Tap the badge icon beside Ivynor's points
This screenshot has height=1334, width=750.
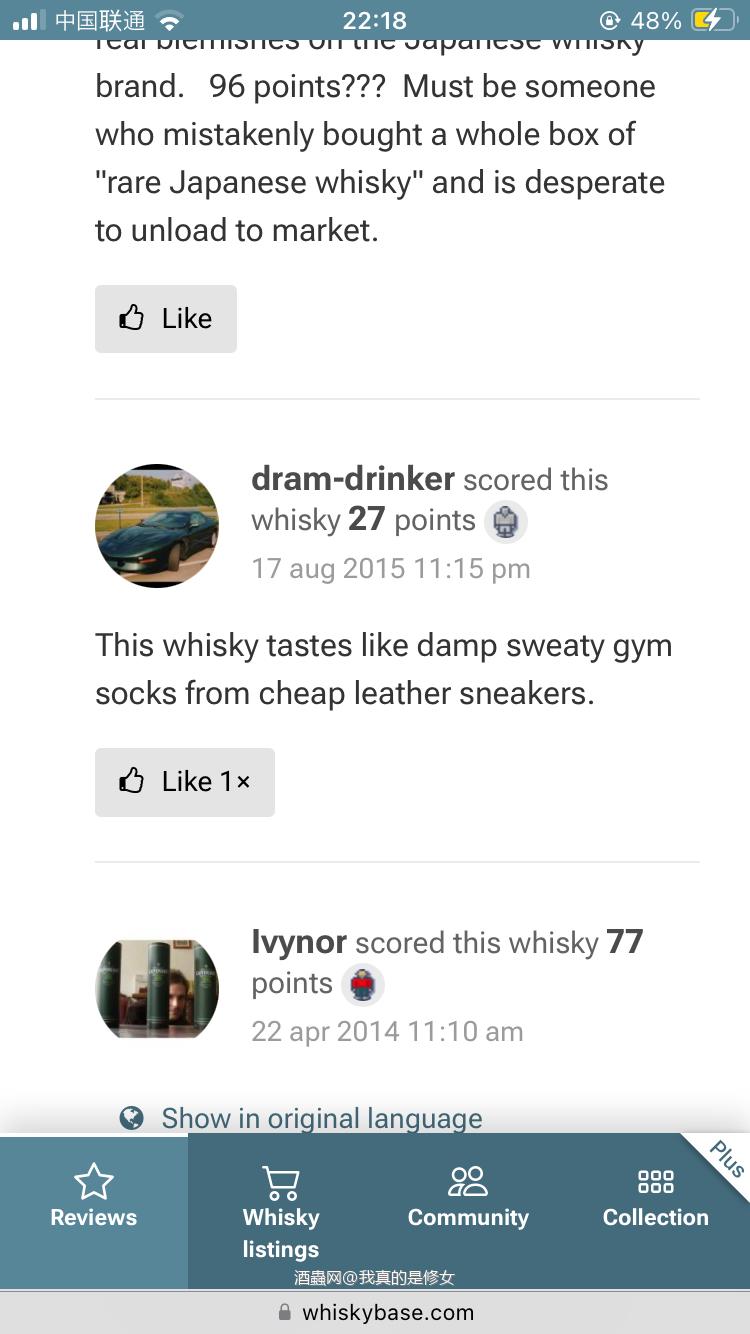click(x=363, y=985)
